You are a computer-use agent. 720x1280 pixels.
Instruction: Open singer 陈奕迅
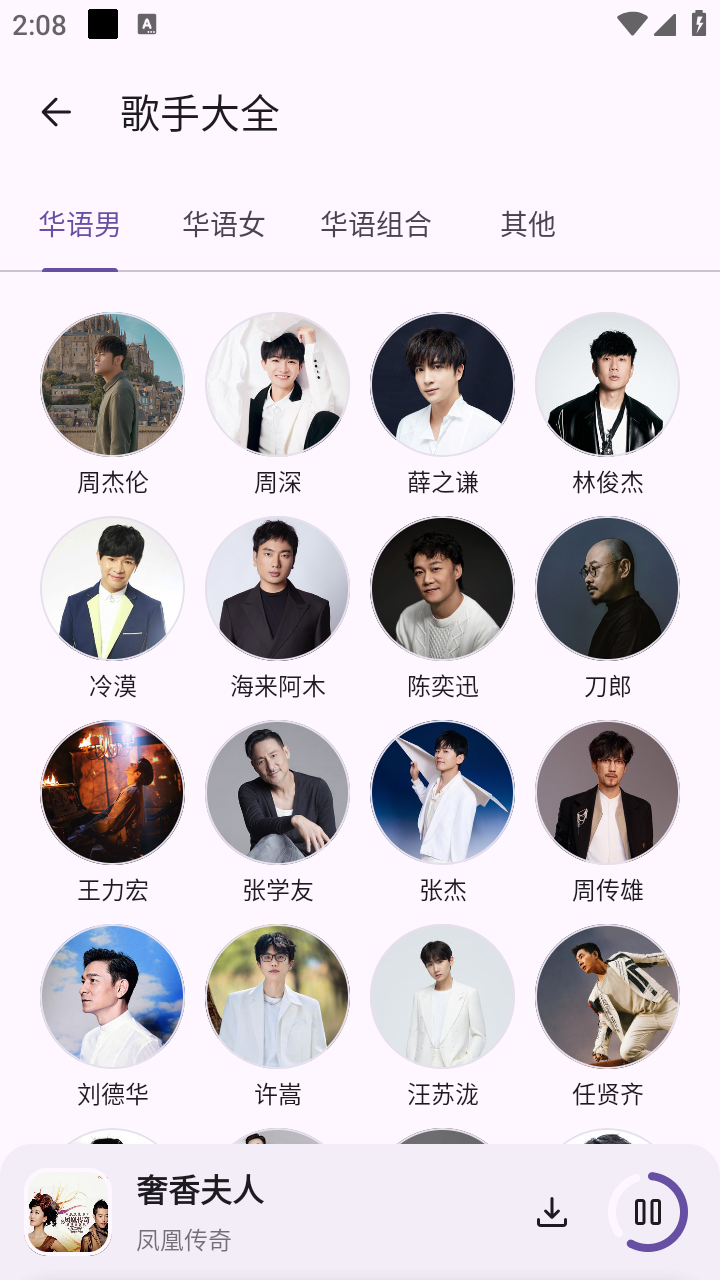(442, 589)
